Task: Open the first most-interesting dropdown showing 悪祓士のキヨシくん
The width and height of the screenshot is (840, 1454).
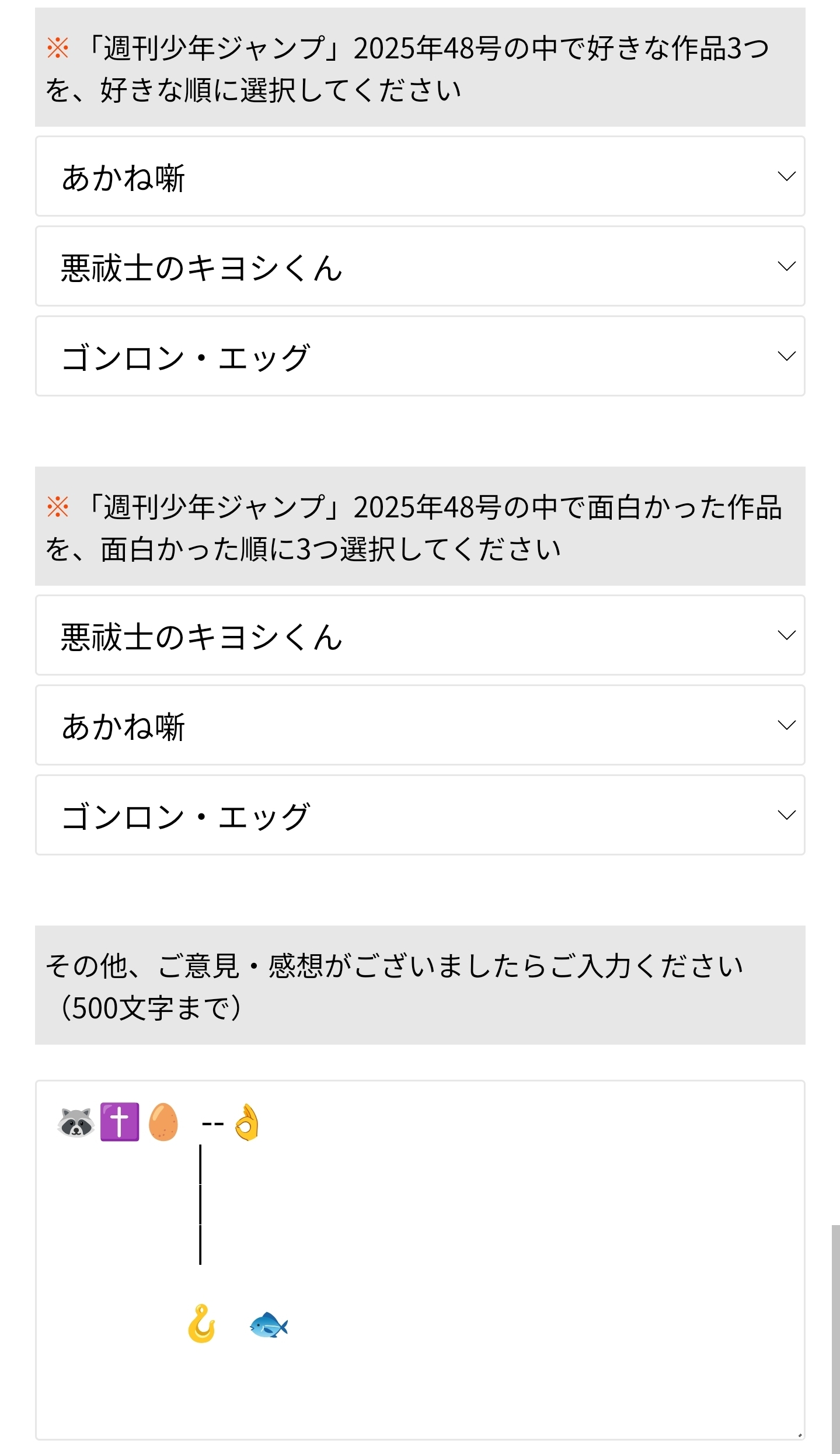Action: (x=420, y=635)
